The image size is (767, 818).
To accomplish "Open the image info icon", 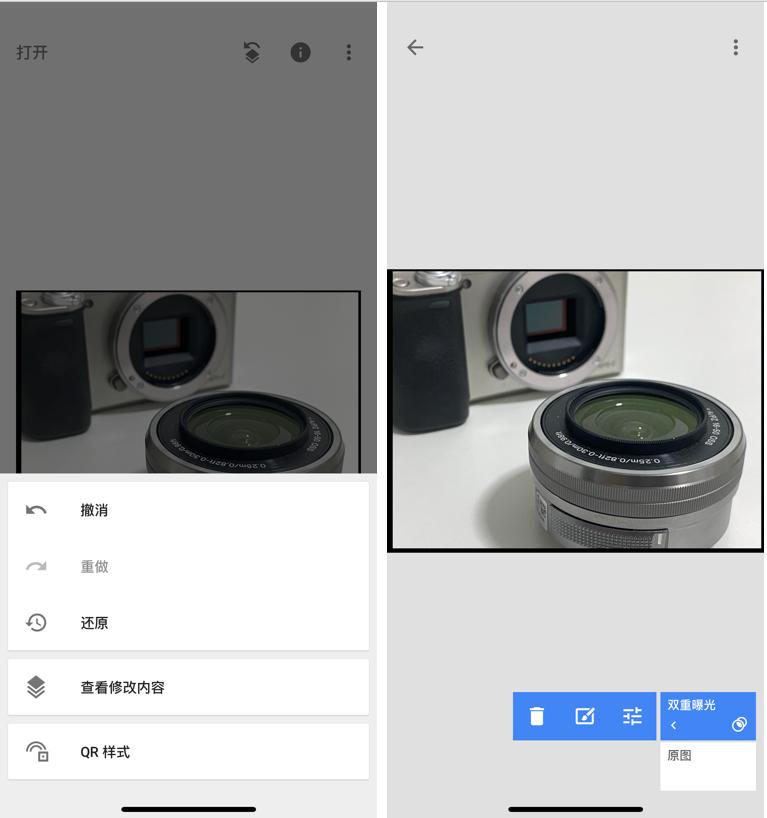I will coord(300,52).
